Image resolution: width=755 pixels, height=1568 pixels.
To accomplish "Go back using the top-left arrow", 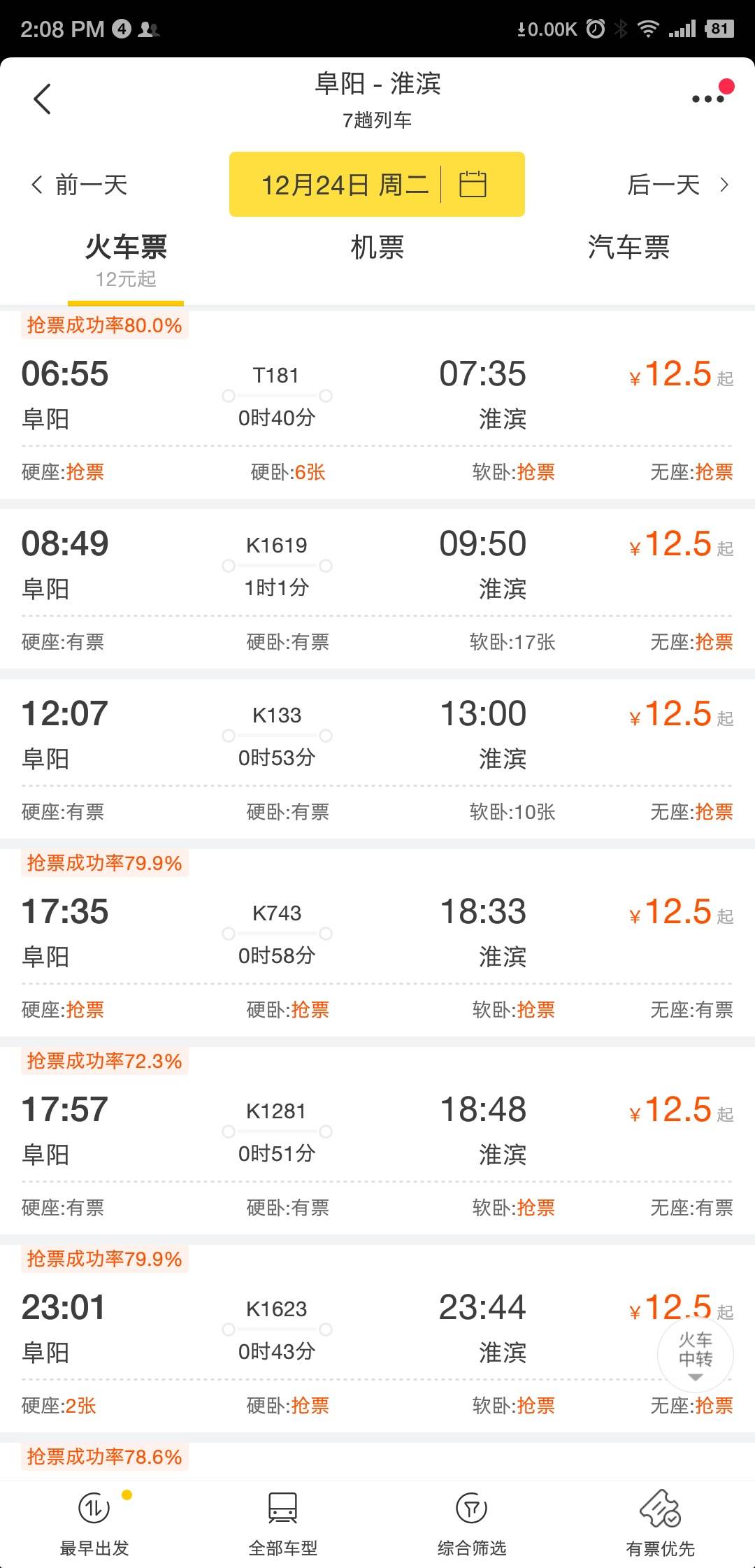I will (x=42, y=99).
